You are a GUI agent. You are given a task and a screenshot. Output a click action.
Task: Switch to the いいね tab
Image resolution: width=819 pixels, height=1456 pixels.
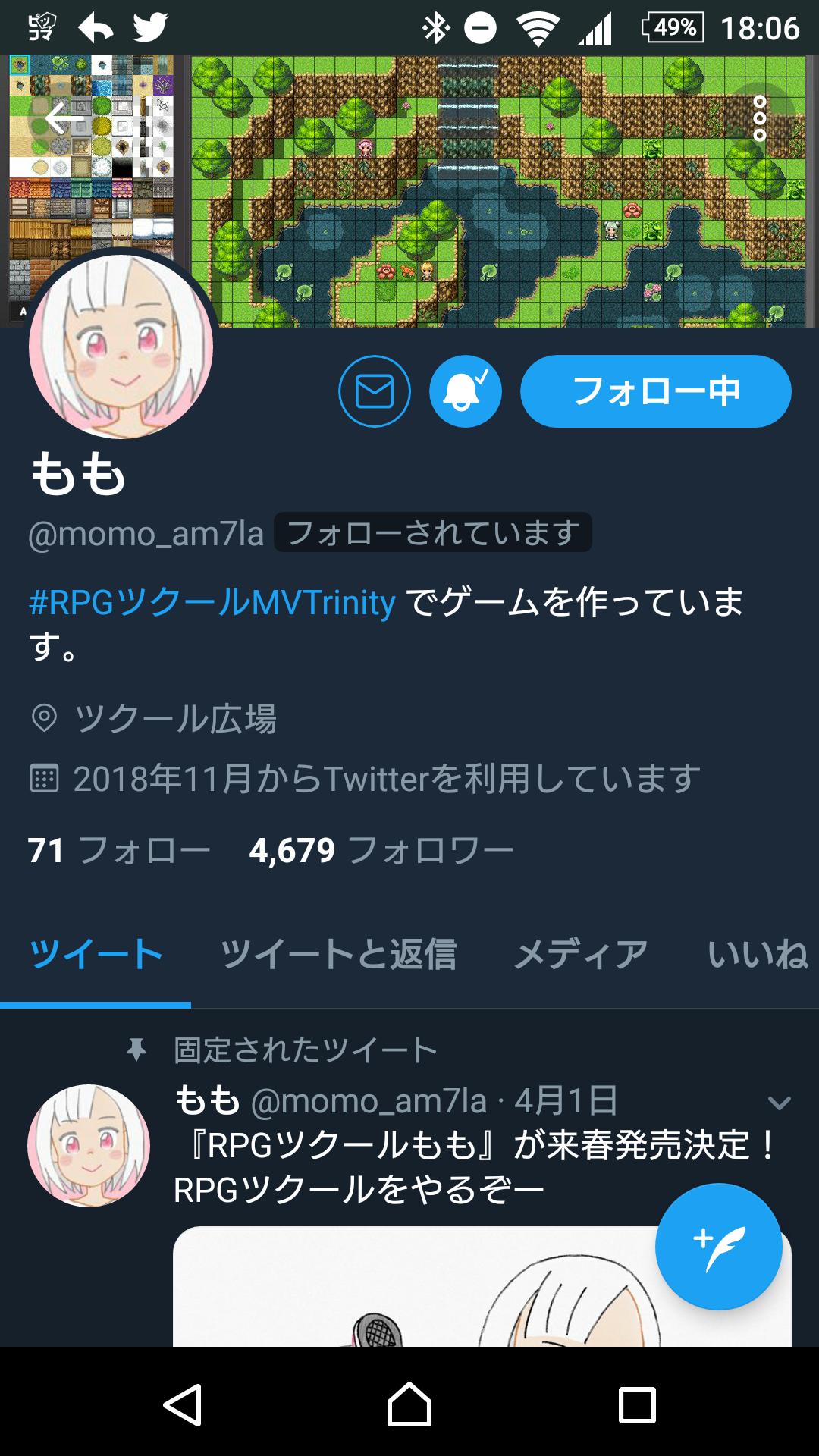[756, 954]
